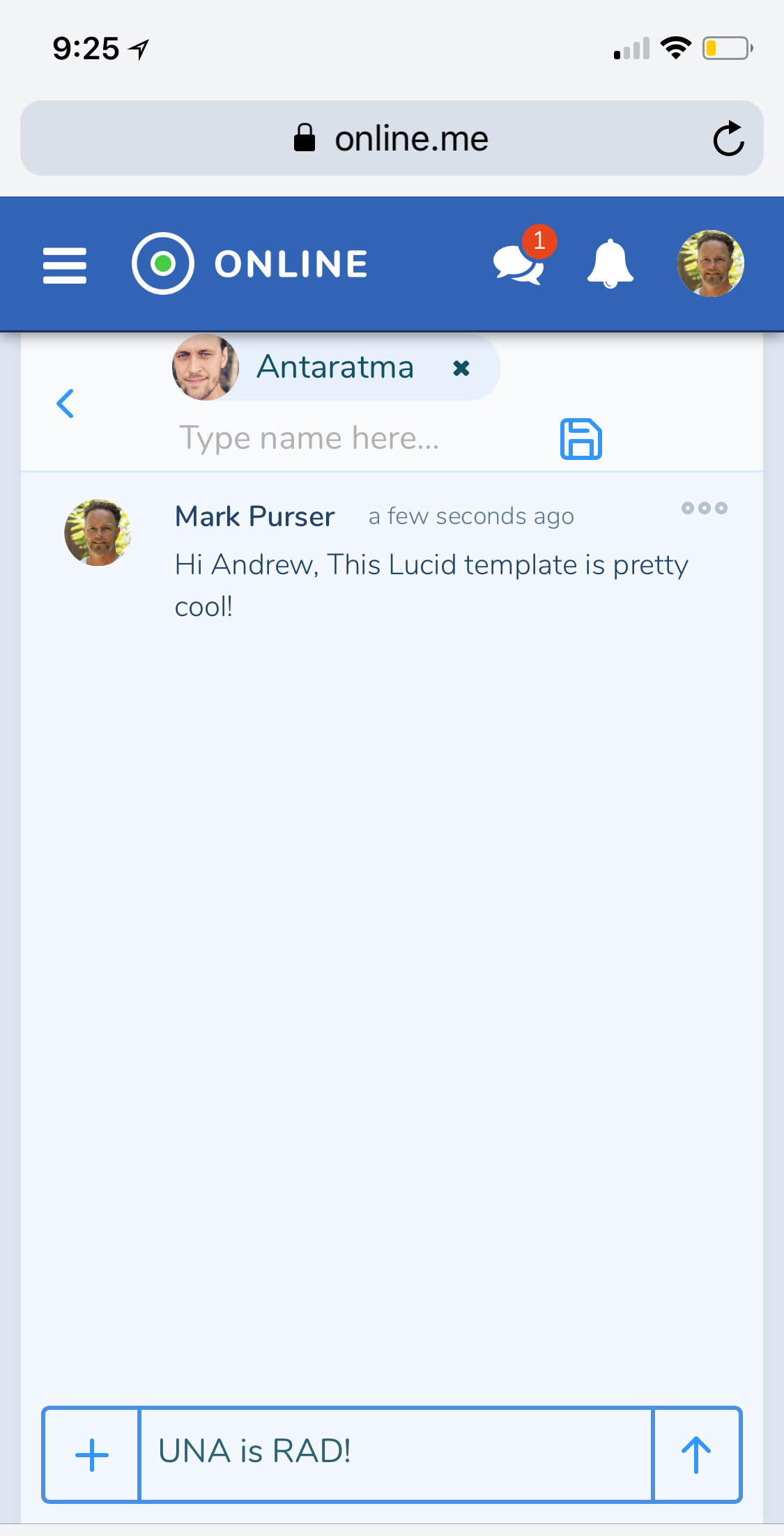This screenshot has width=784, height=1536.
Task: Open the hamburger menu
Action: 65,266
